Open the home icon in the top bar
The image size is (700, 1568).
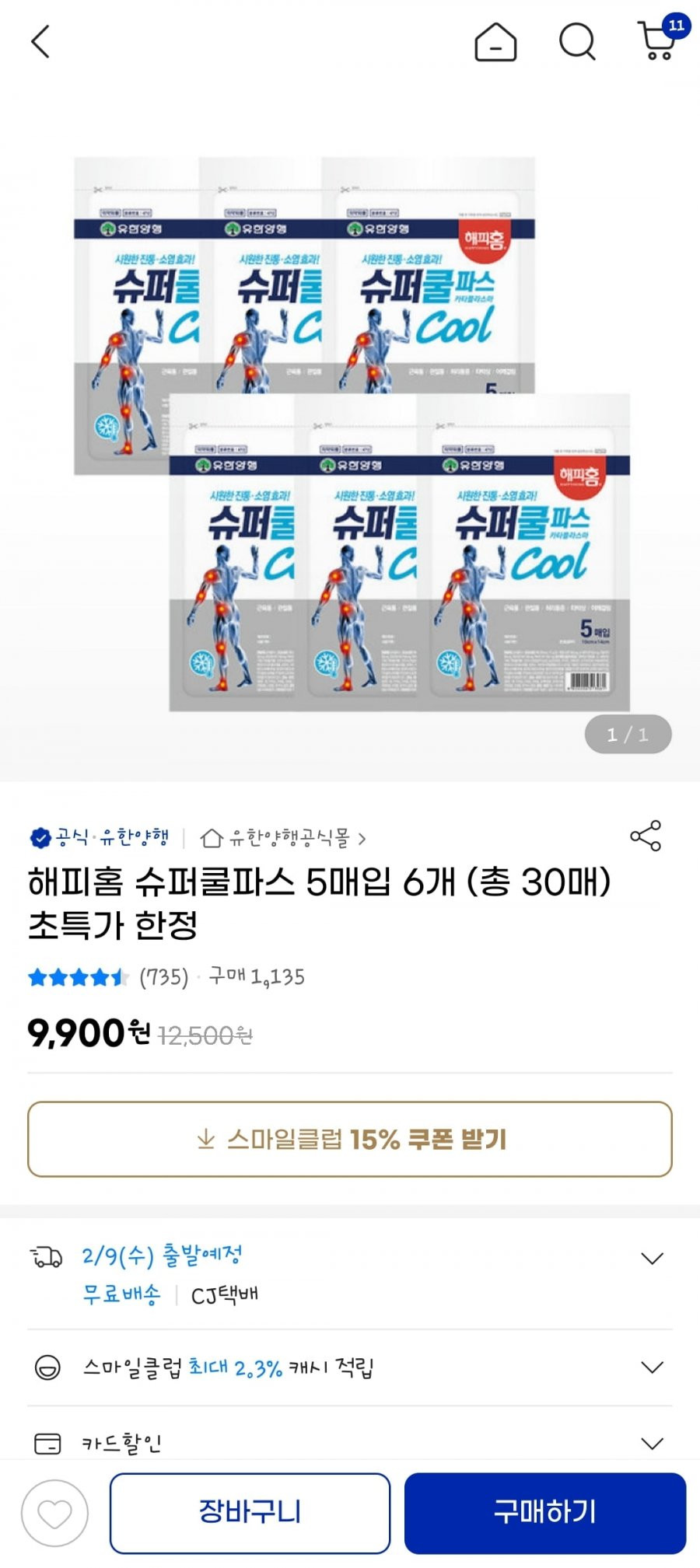click(495, 41)
